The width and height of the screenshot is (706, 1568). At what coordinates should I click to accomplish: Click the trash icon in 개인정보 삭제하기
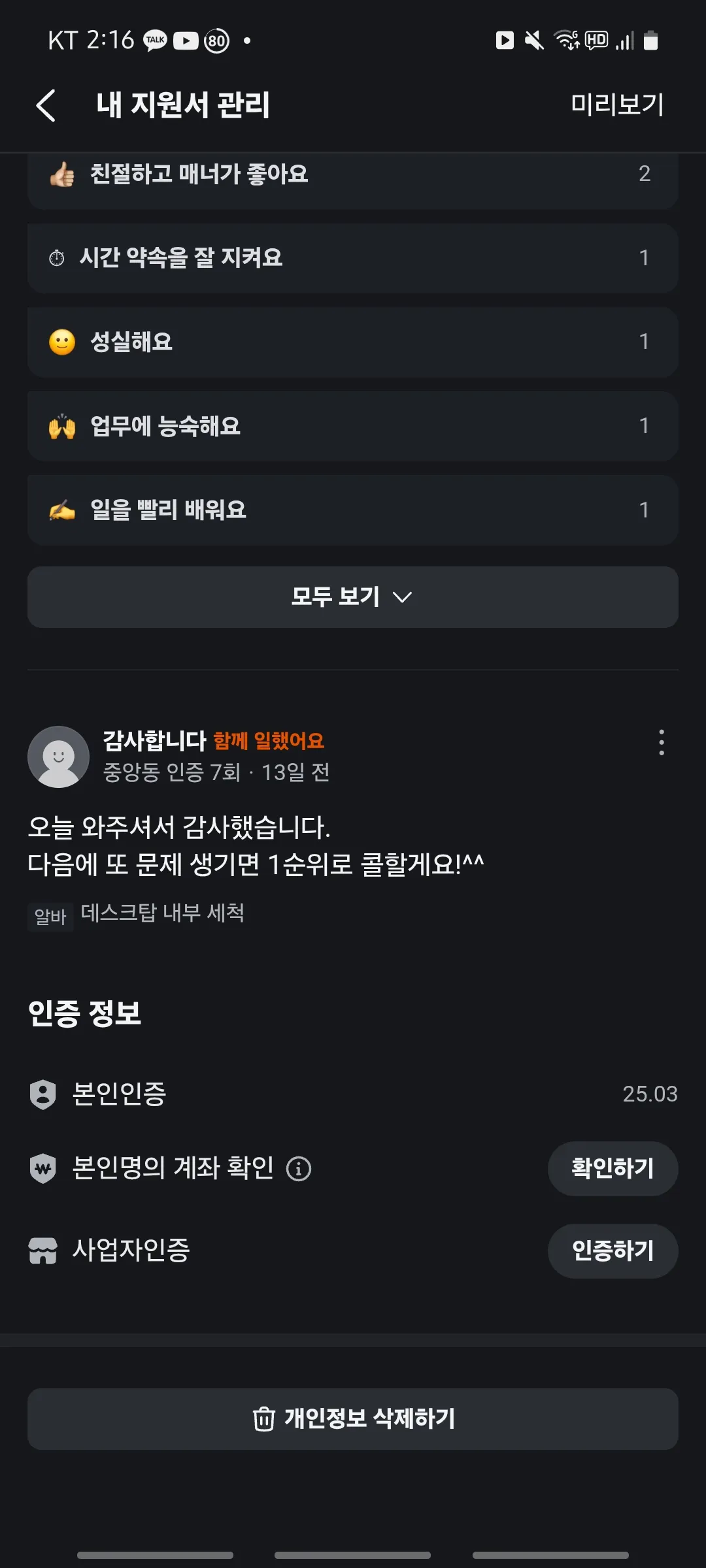pyautogui.click(x=263, y=1418)
